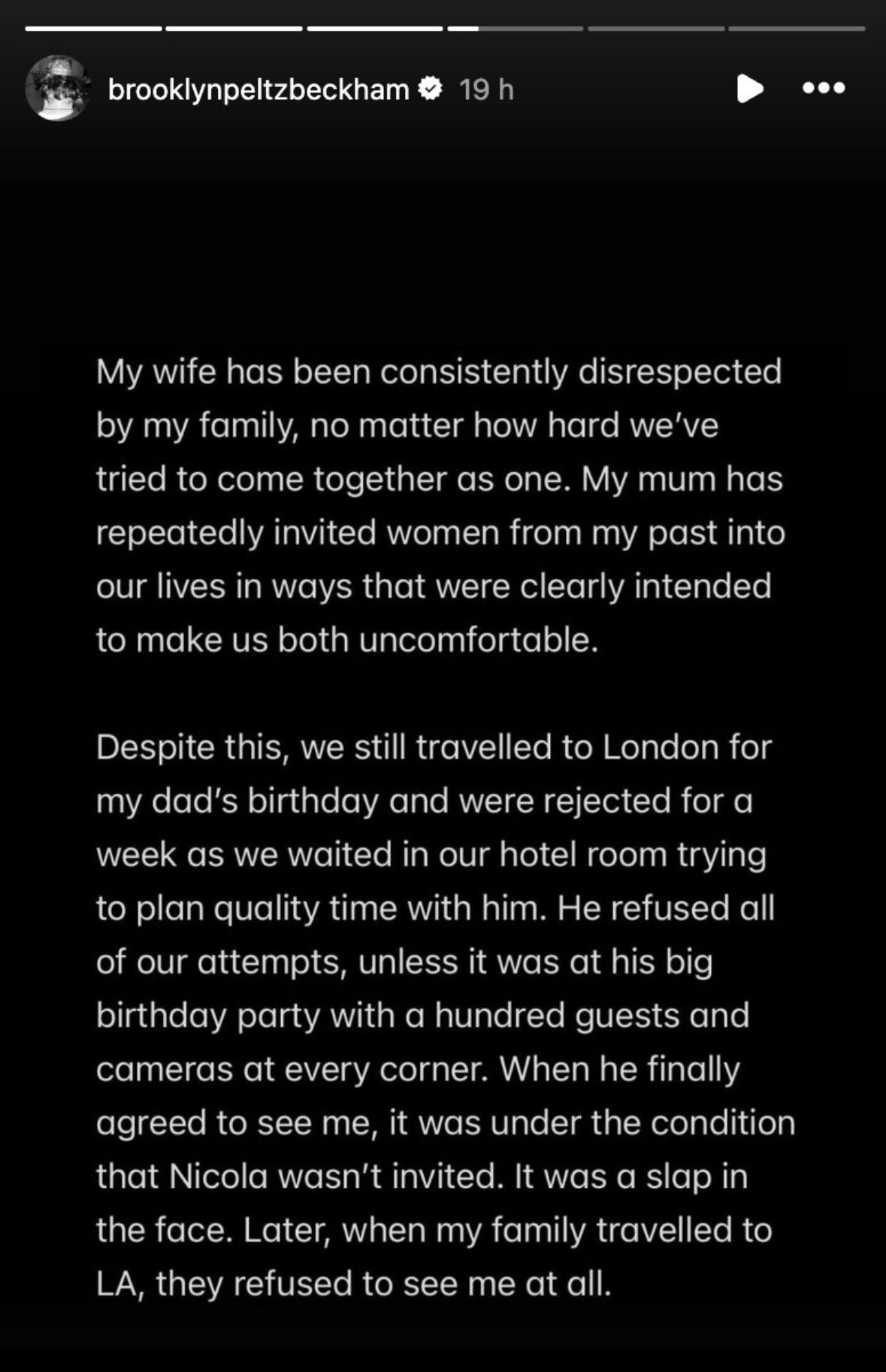
Task: Open brooklynpeltzbeckham's profile from the username
Action: point(258,89)
